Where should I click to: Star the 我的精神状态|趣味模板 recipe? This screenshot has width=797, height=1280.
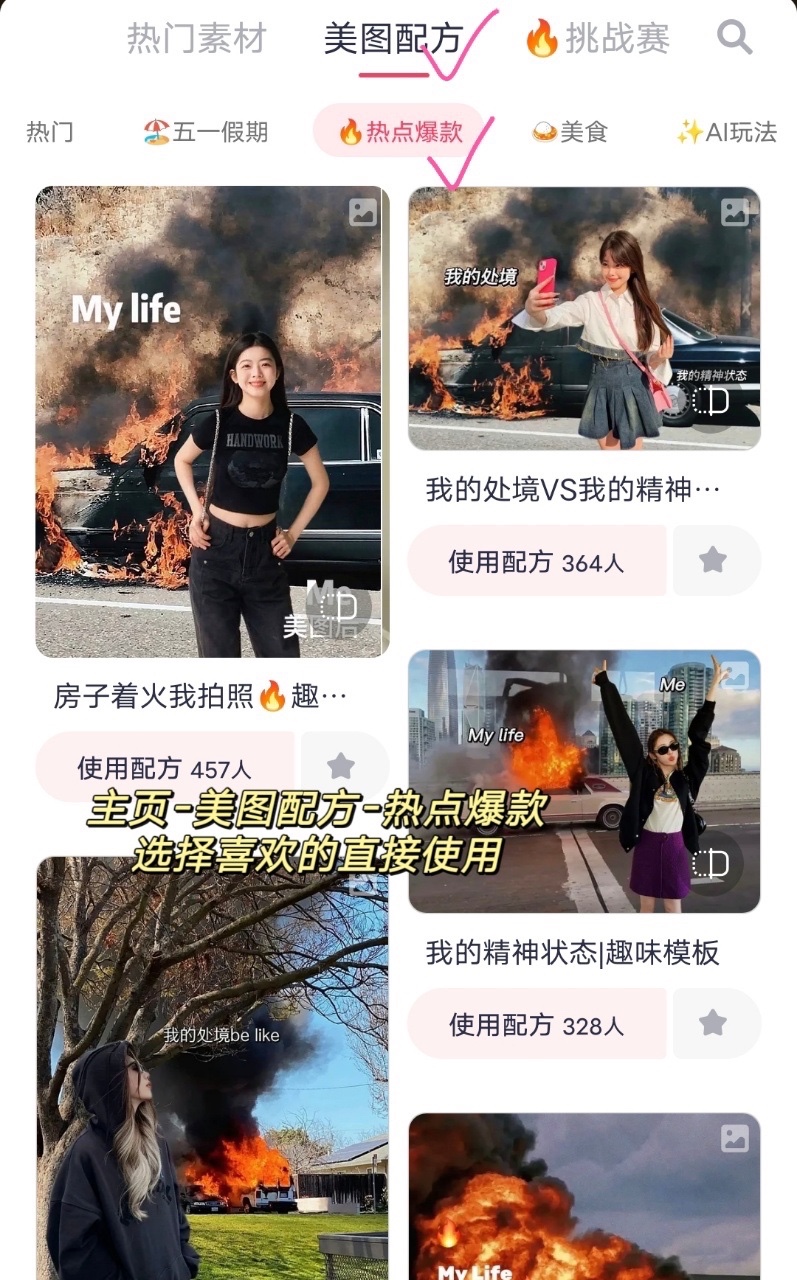click(713, 1024)
